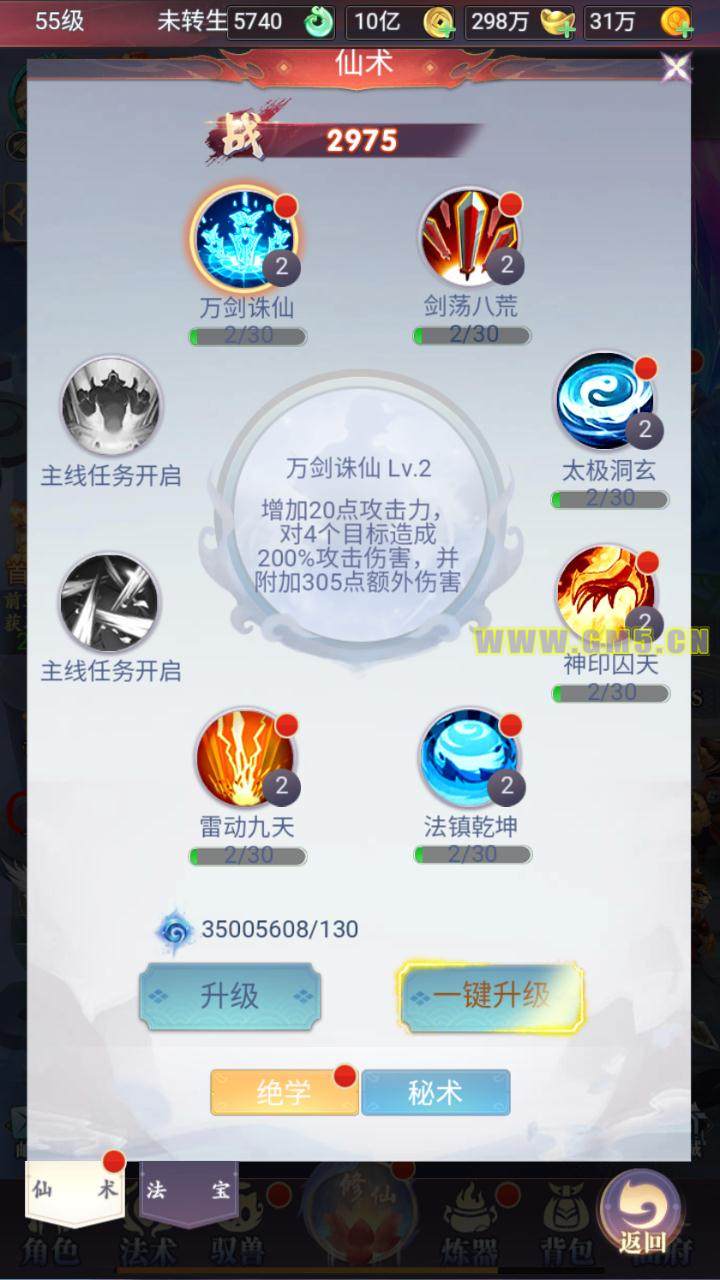Image resolution: width=720 pixels, height=1280 pixels.
Task: Open the 法宝 side tab
Action: tap(188, 1192)
